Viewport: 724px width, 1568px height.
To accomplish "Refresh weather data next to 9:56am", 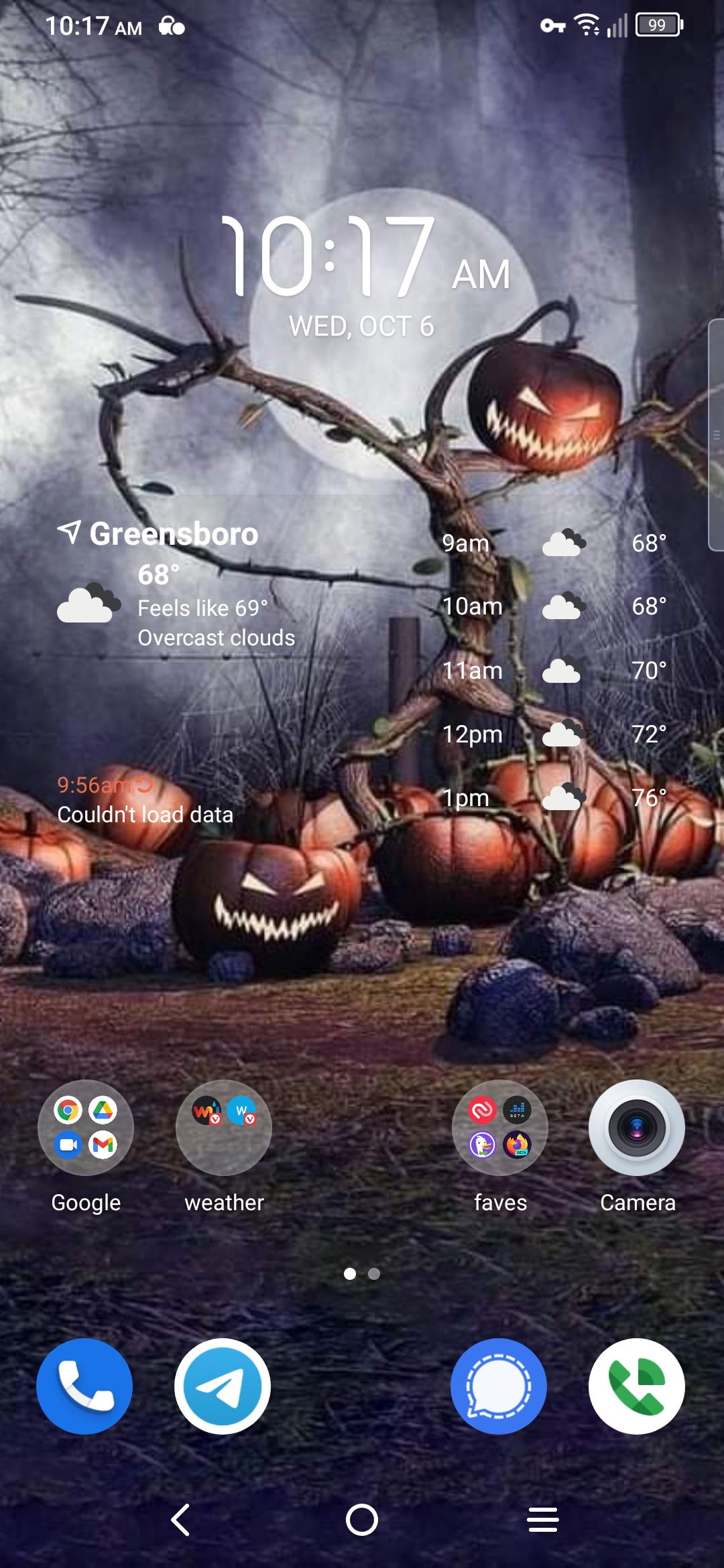I will click(x=145, y=784).
